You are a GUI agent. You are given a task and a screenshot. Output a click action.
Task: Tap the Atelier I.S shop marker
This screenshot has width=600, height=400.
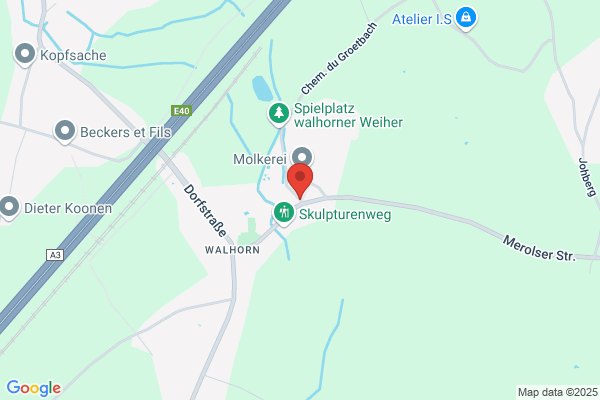pyautogui.click(x=466, y=18)
